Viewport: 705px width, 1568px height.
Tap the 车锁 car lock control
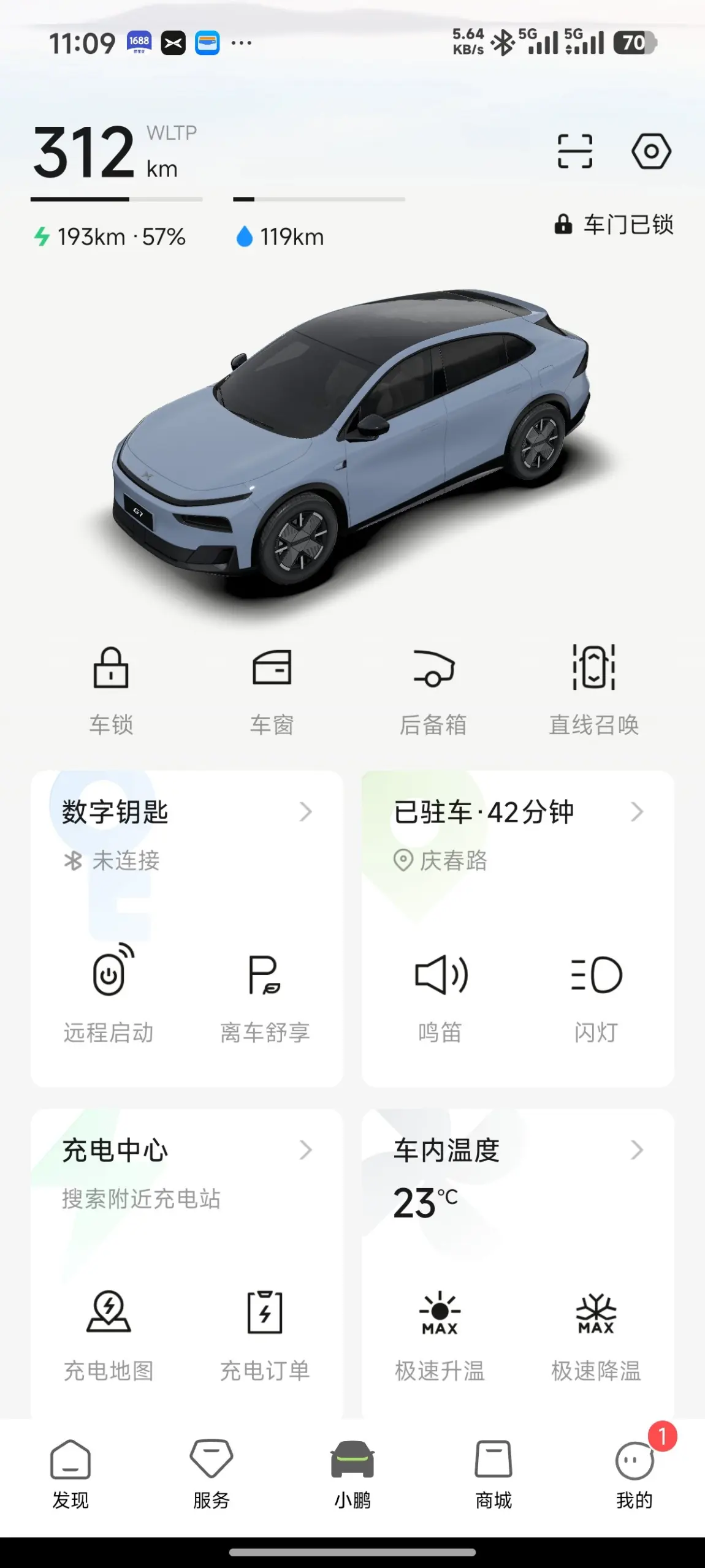point(111,689)
